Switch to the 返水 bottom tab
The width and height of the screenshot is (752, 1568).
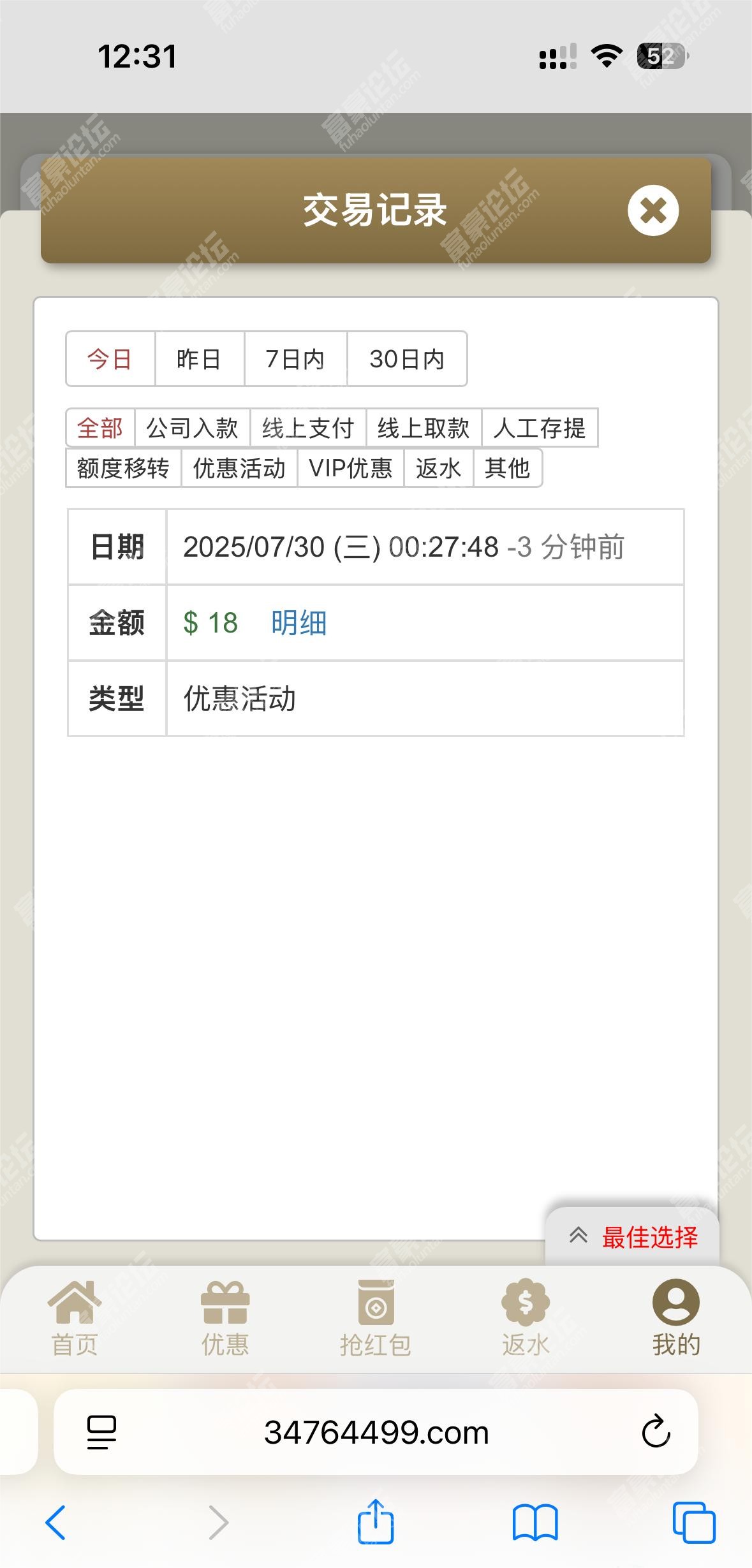pyautogui.click(x=526, y=1319)
